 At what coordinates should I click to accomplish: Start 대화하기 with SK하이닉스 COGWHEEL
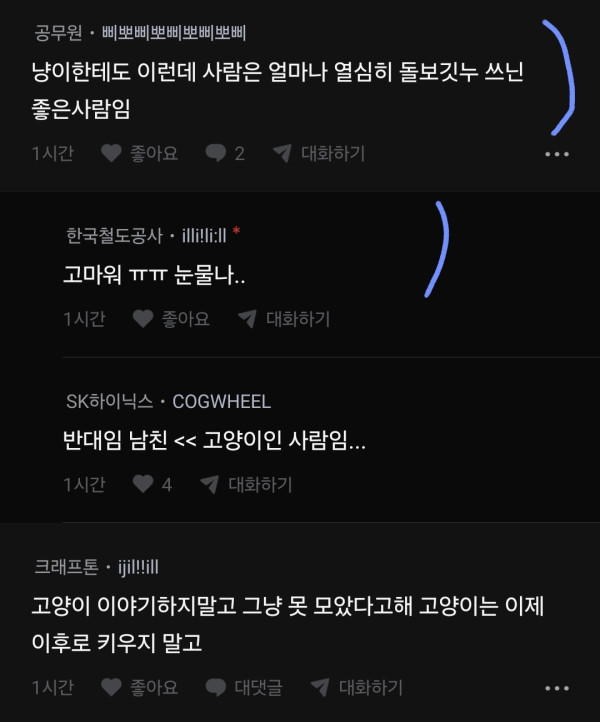[246, 484]
